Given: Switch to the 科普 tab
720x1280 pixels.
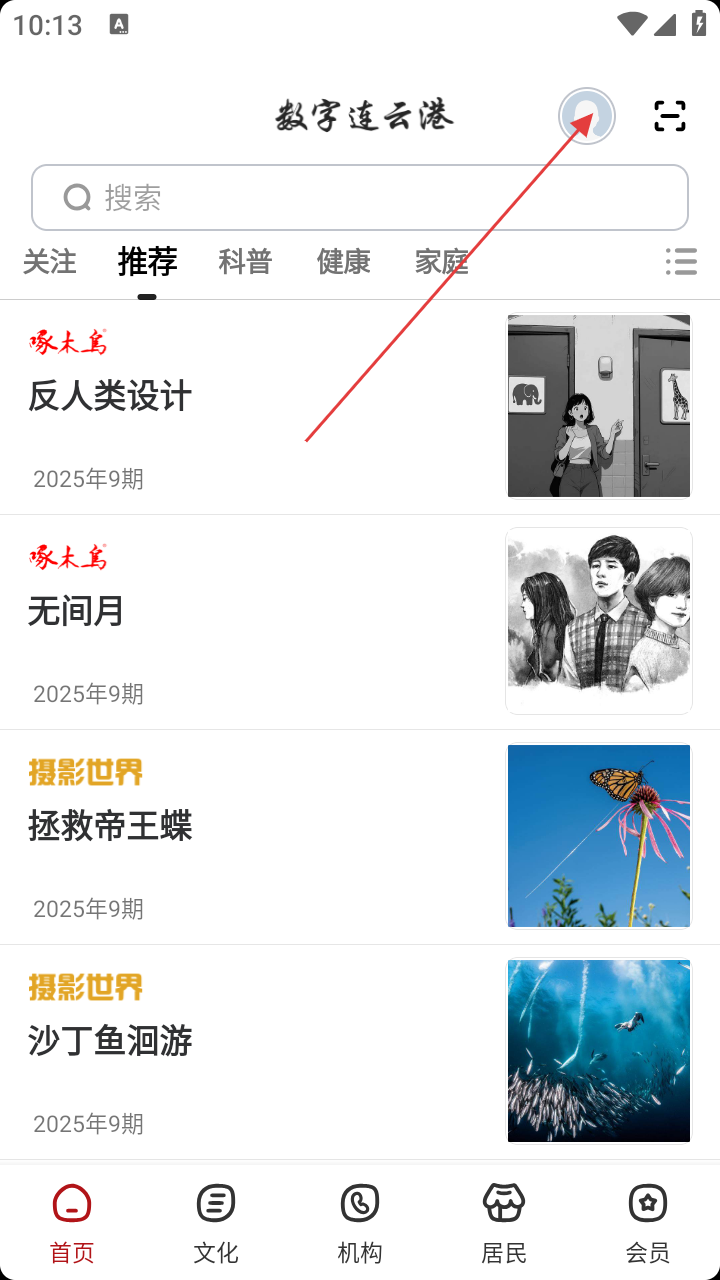Looking at the screenshot, I should pyautogui.click(x=245, y=262).
